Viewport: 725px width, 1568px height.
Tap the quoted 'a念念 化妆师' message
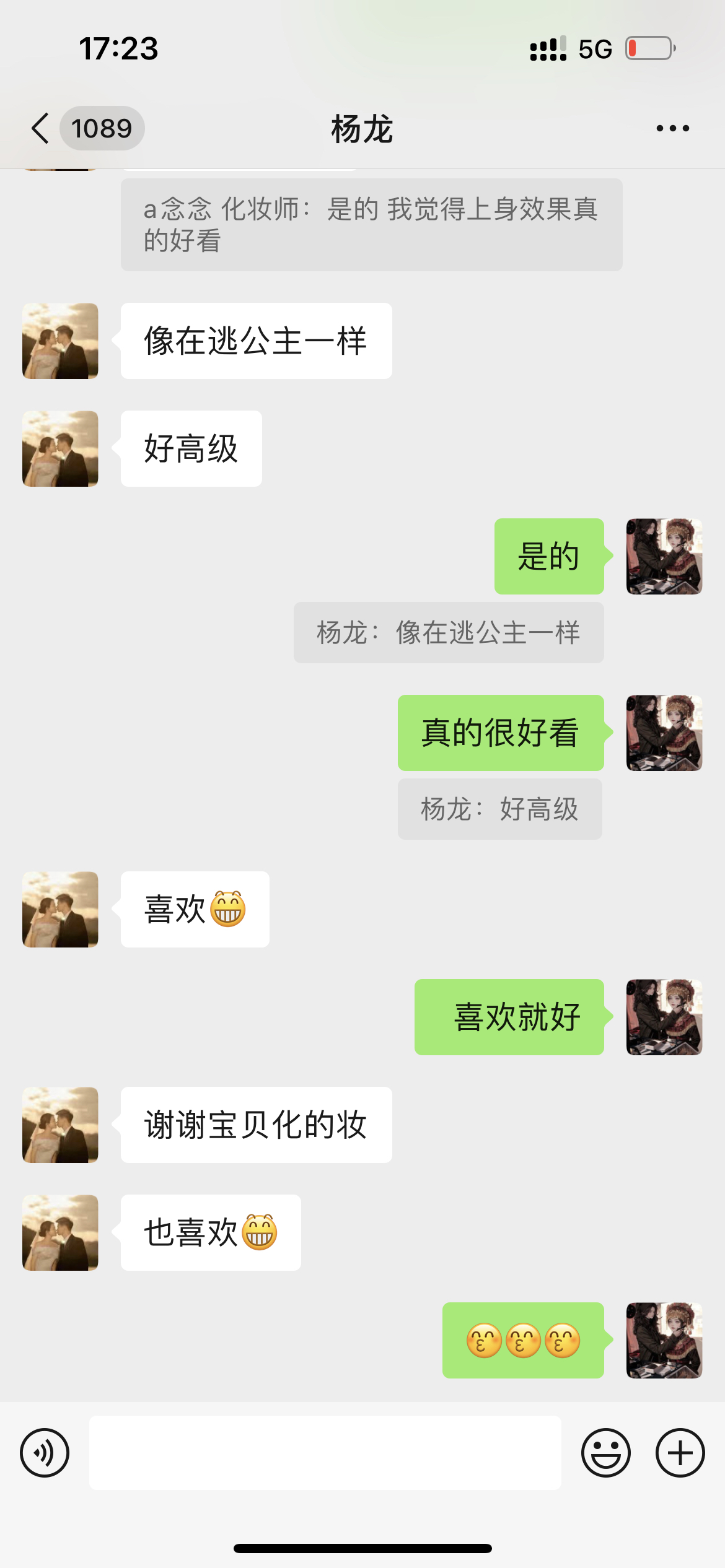pos(372,225)
